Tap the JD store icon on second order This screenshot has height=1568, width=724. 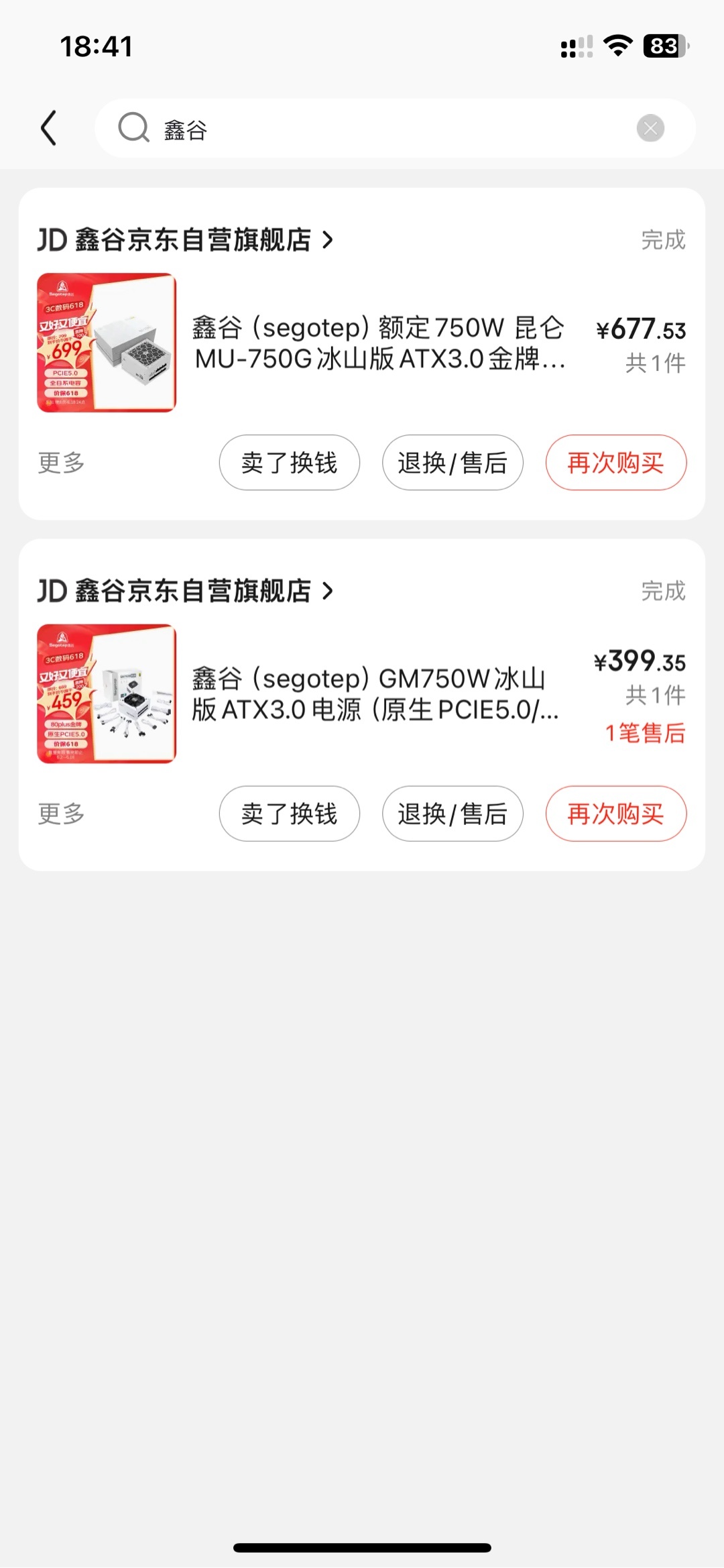[52, 591]
